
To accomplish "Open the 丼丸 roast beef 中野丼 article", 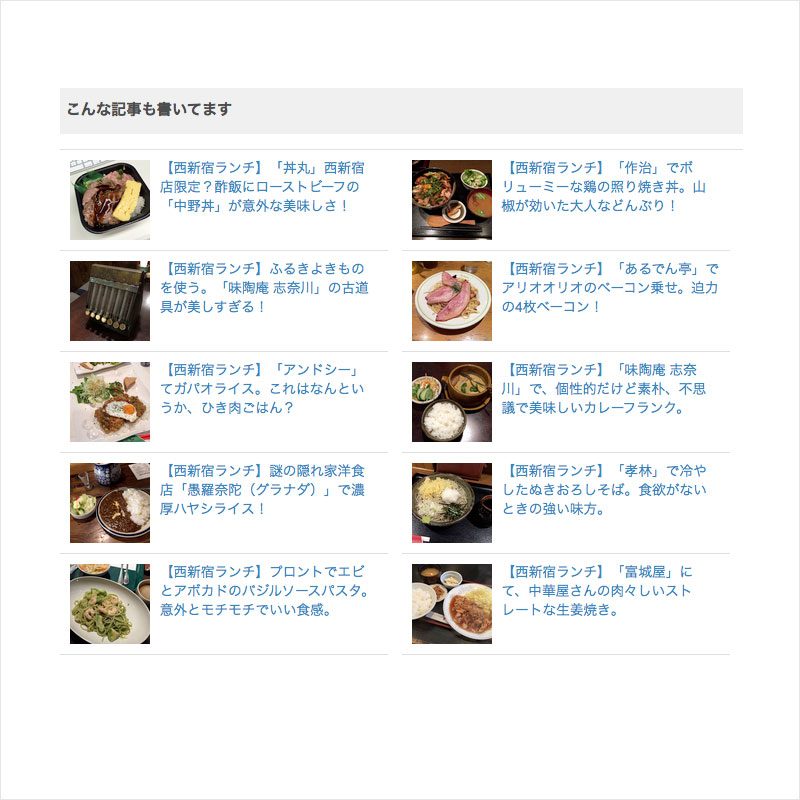I will click(x=262, y=186).
